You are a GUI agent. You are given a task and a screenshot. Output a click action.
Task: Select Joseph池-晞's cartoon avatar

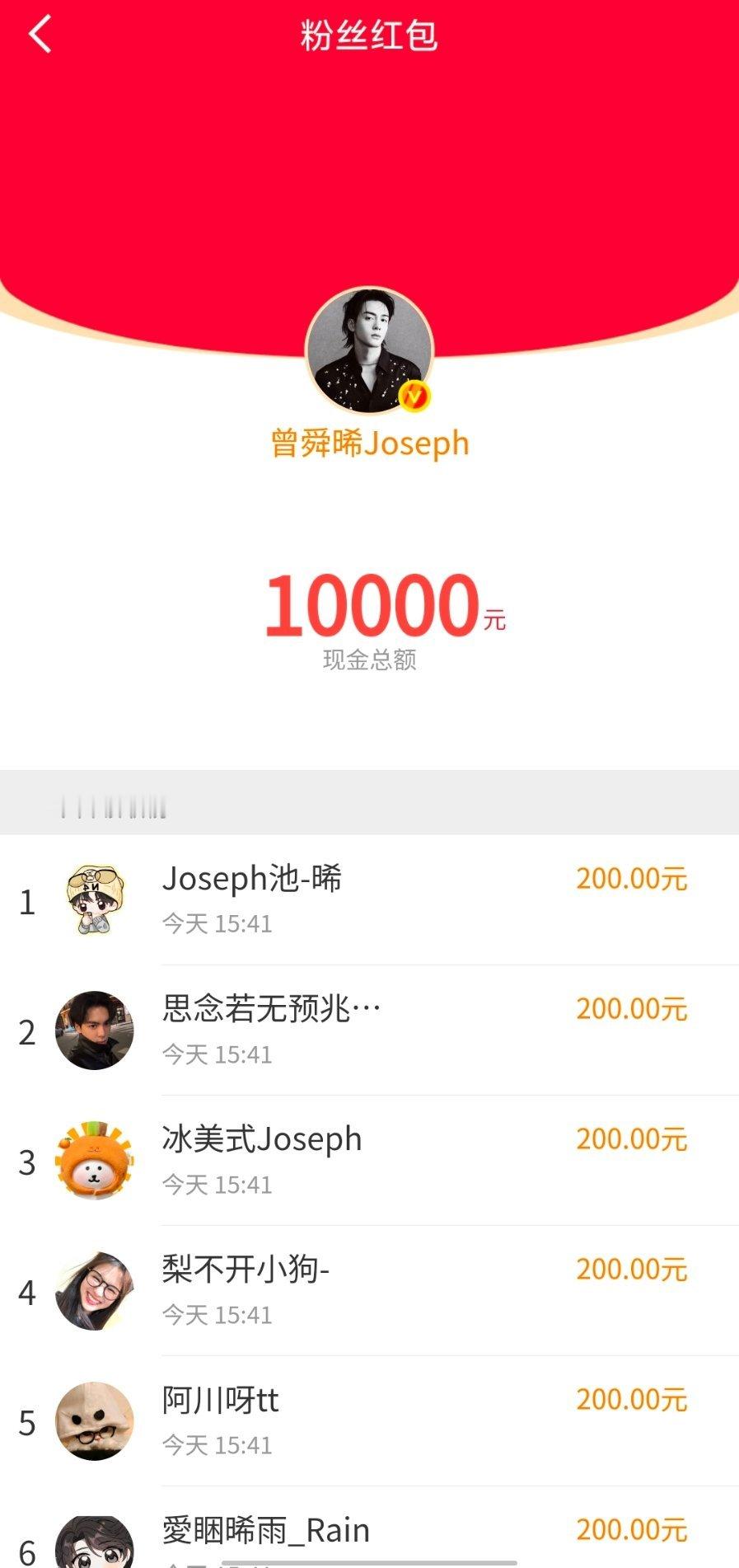[x=95, y=899]
